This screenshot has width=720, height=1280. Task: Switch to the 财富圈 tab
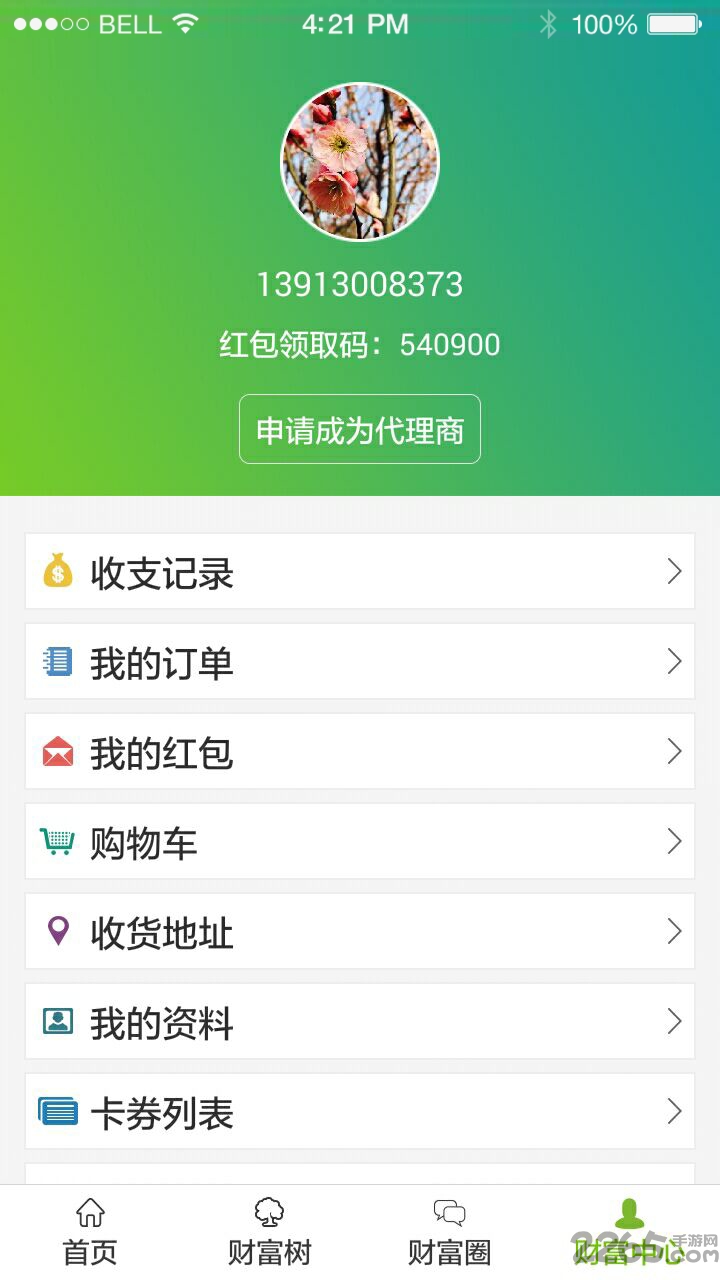coord(450,1232)
